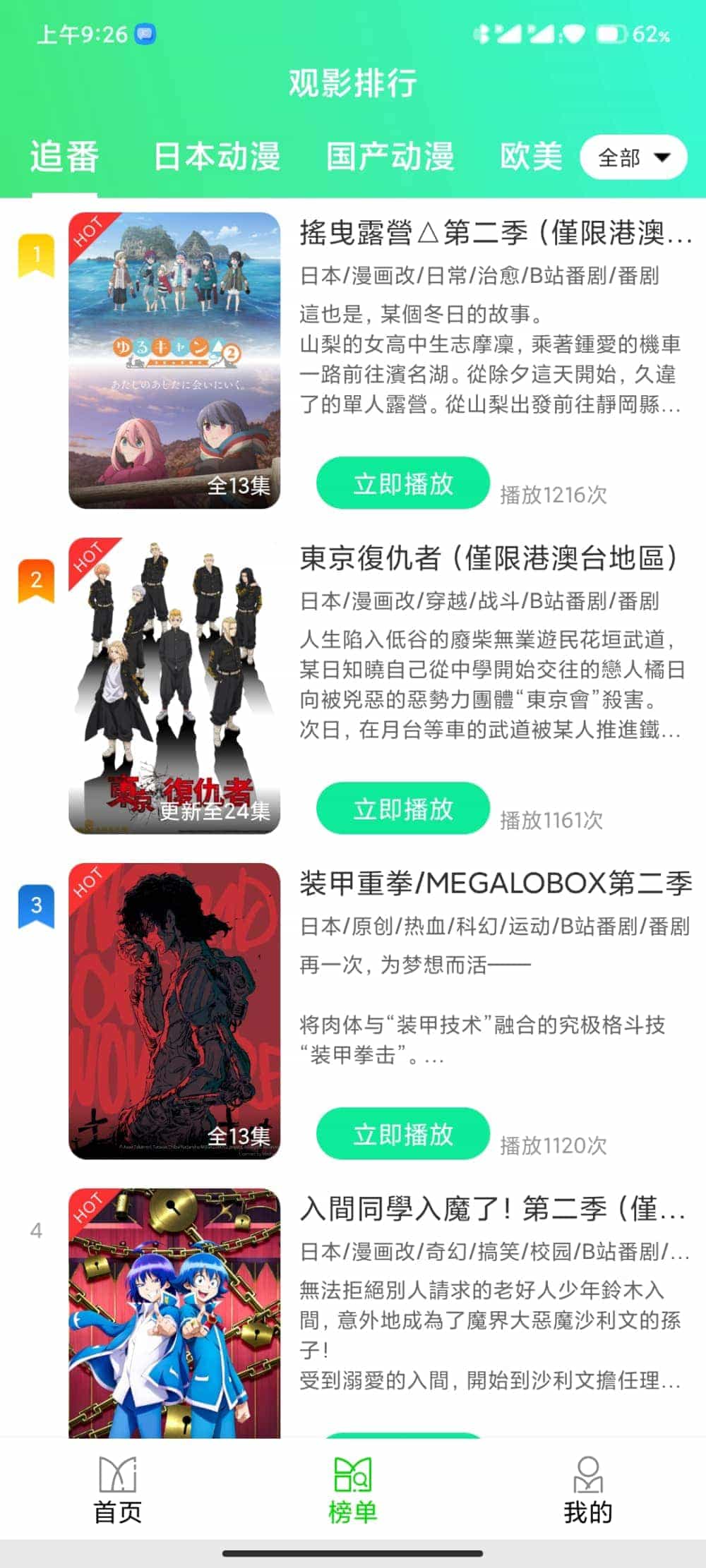Go to the 首页 tab
Image resolution: width=706 pixels, height=1568 pixels.
pyautogui.click(x=118, y=1490)
